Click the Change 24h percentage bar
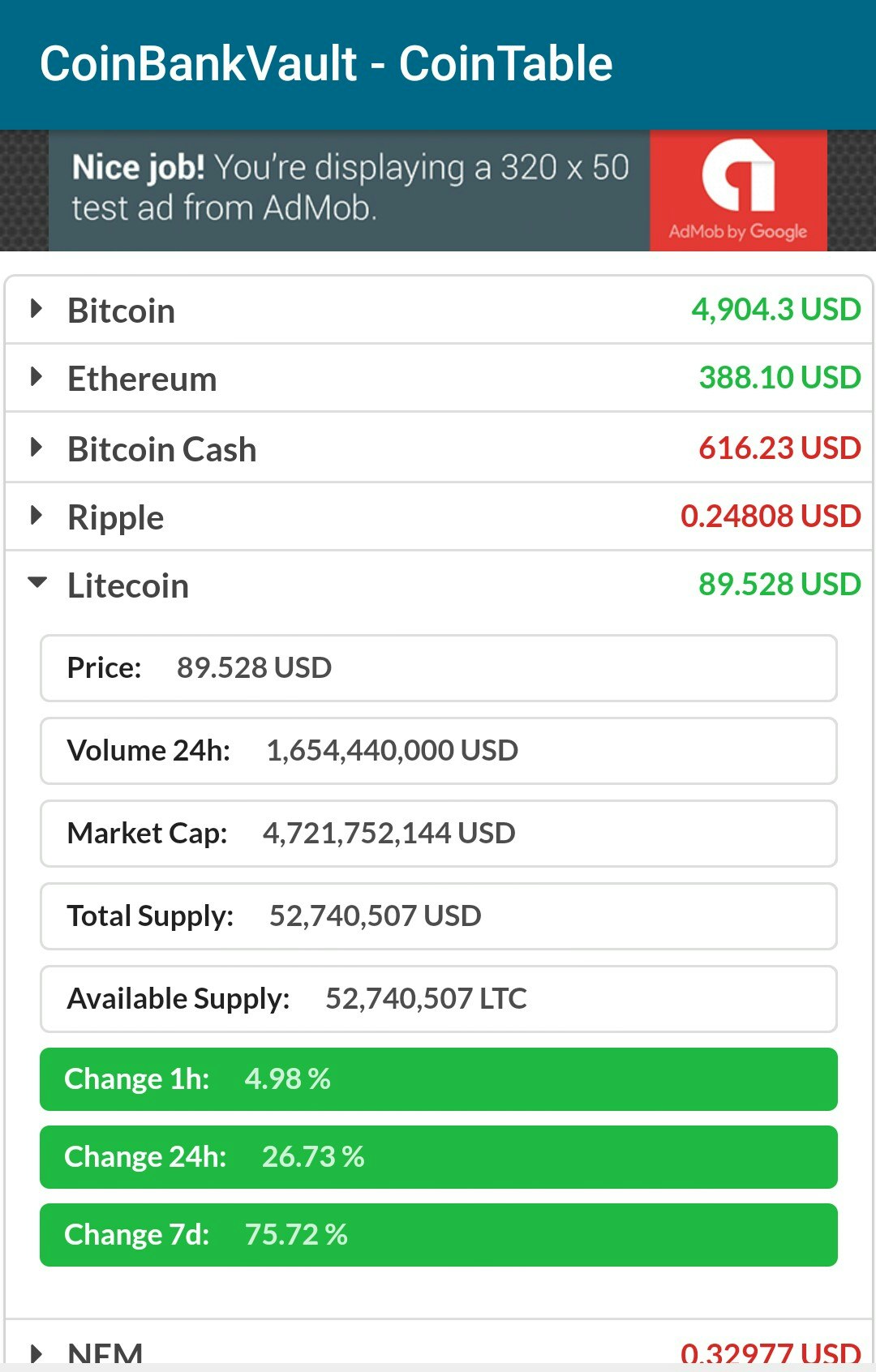This screenshot has width=876, height=1372. click(436, 1156)
